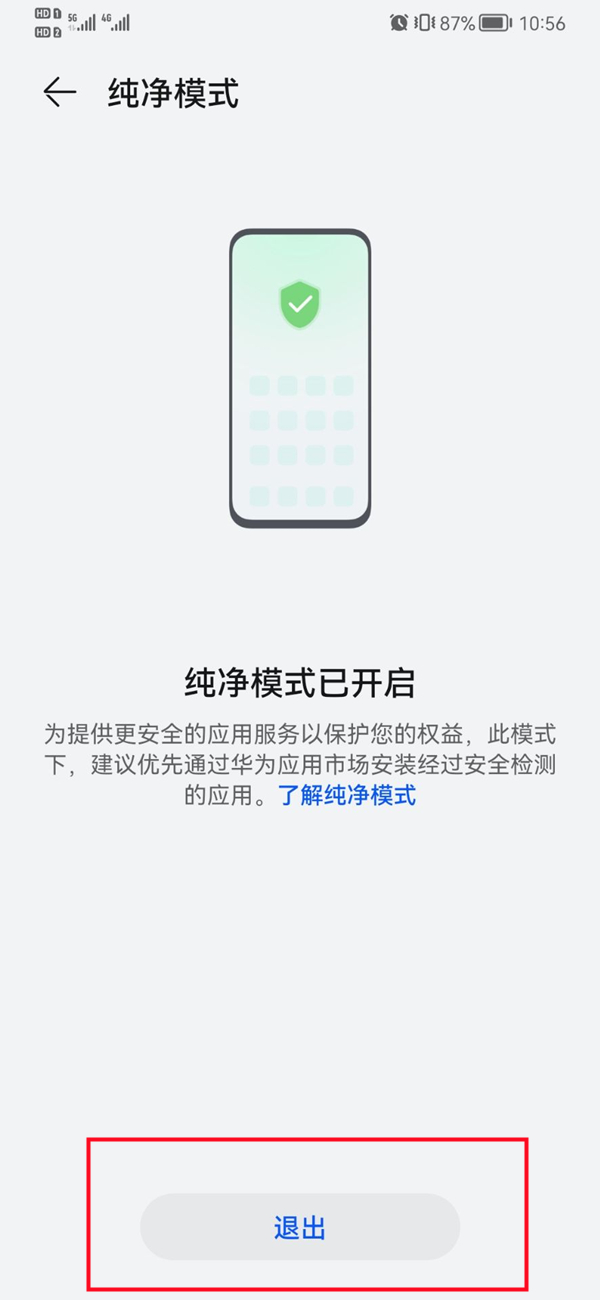
Task: Open the 了解纯净模式 link
Action: click(x=347, y=795)
